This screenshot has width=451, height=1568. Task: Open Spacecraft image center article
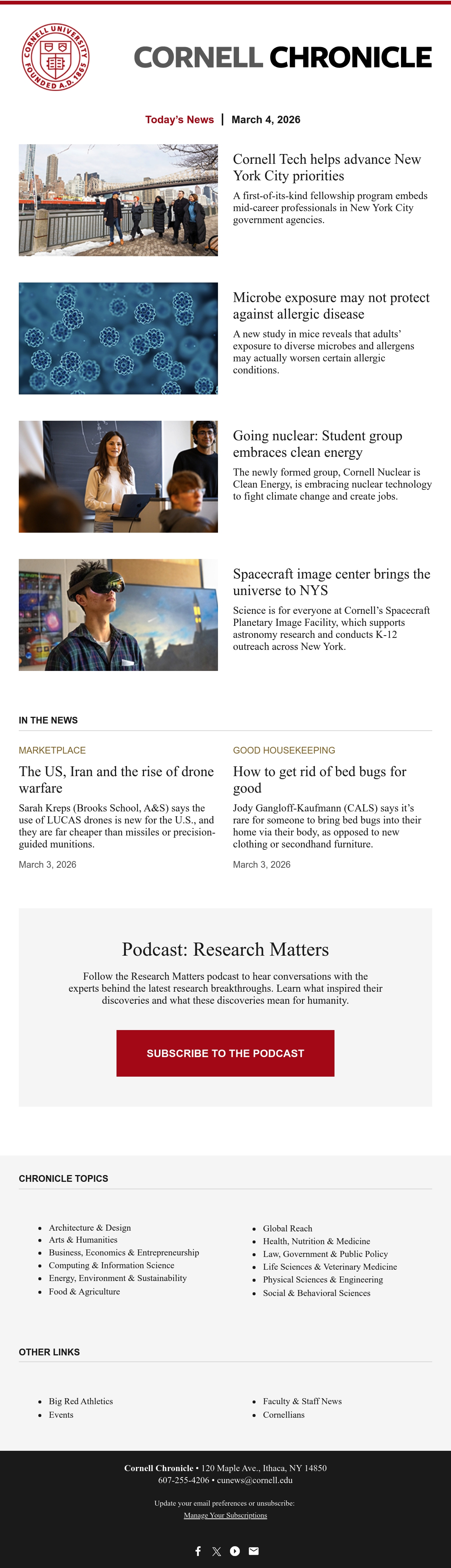point(332,582)
